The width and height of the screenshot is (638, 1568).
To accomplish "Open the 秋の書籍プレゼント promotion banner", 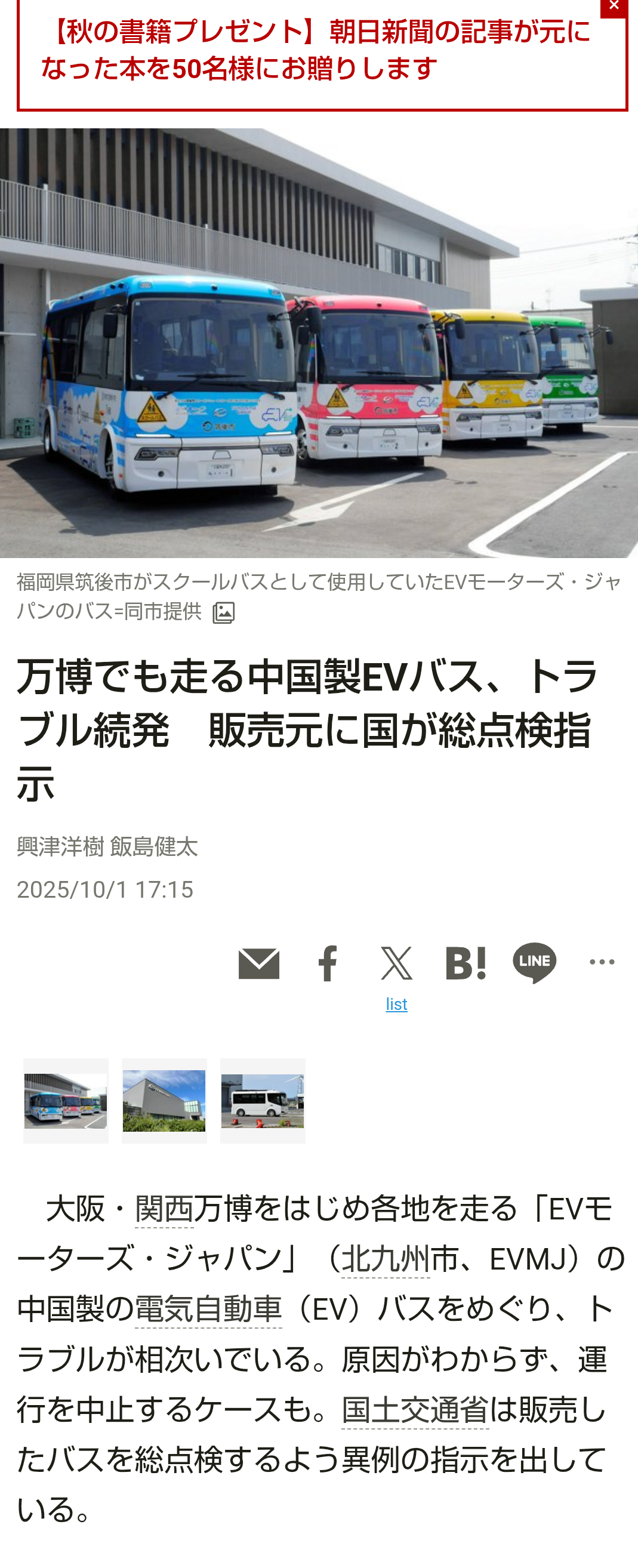I will (315, 51).
